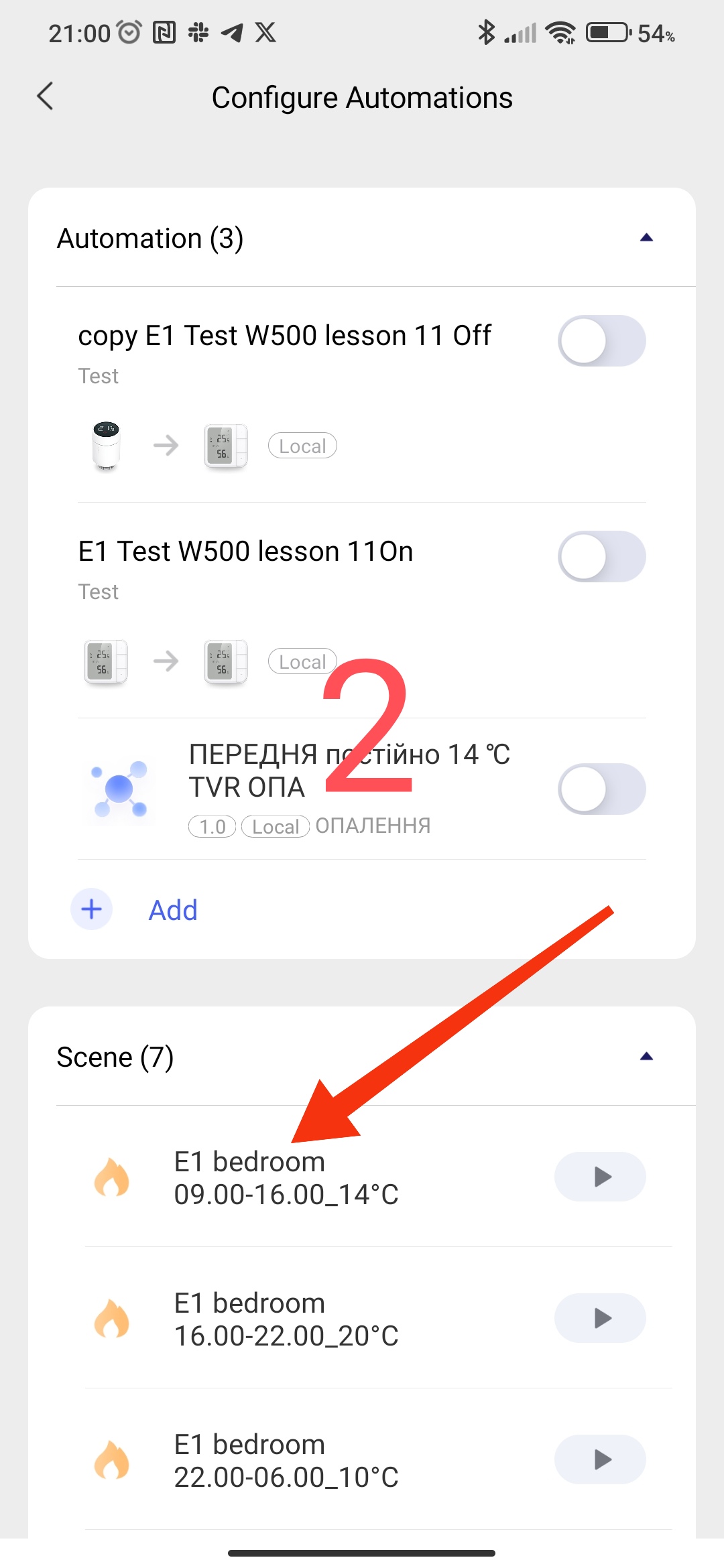Collapse the Automation (3) section
This screenshot has height=1568, width=724.
tap(646, 238)
